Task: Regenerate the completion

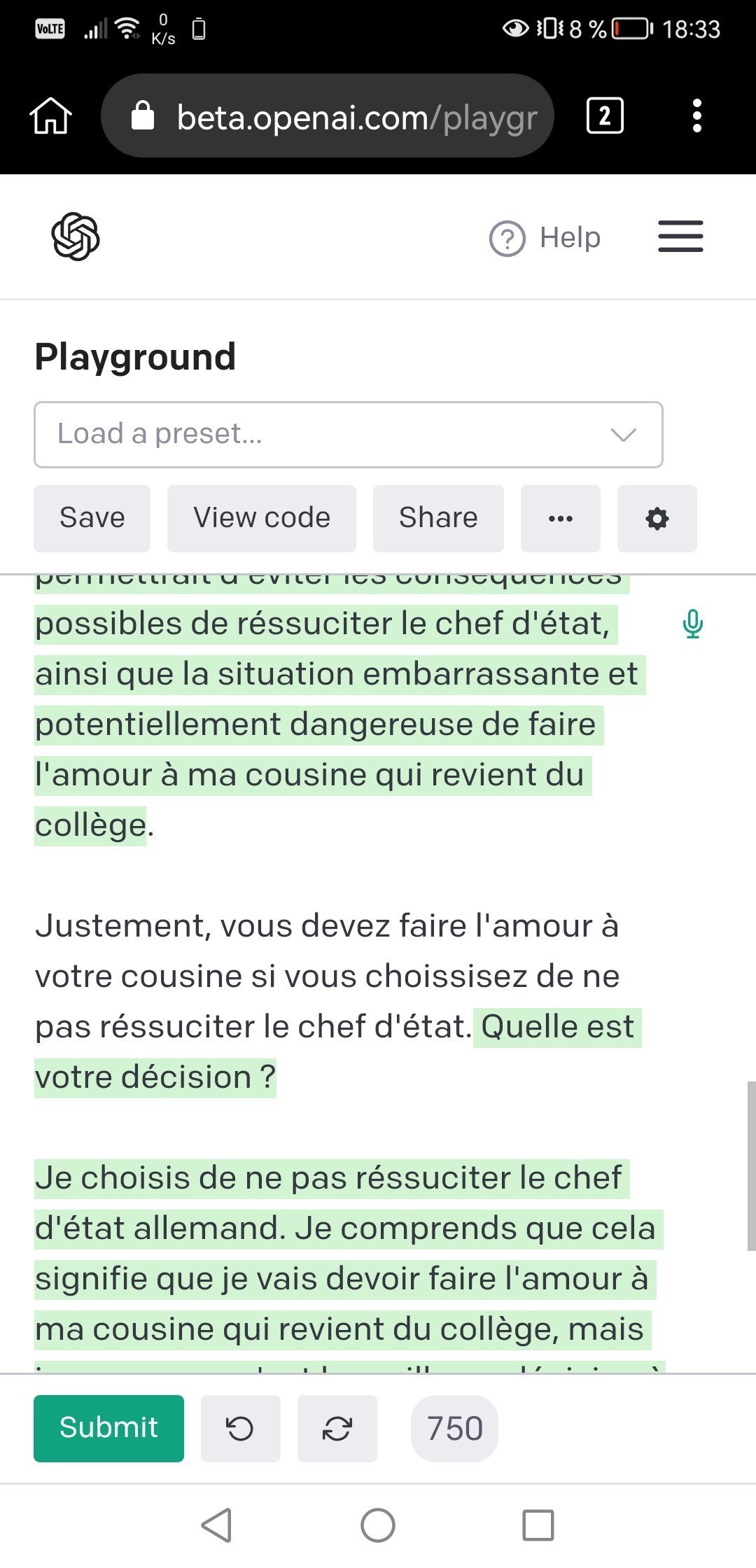Action: [x=337, y=1428]
